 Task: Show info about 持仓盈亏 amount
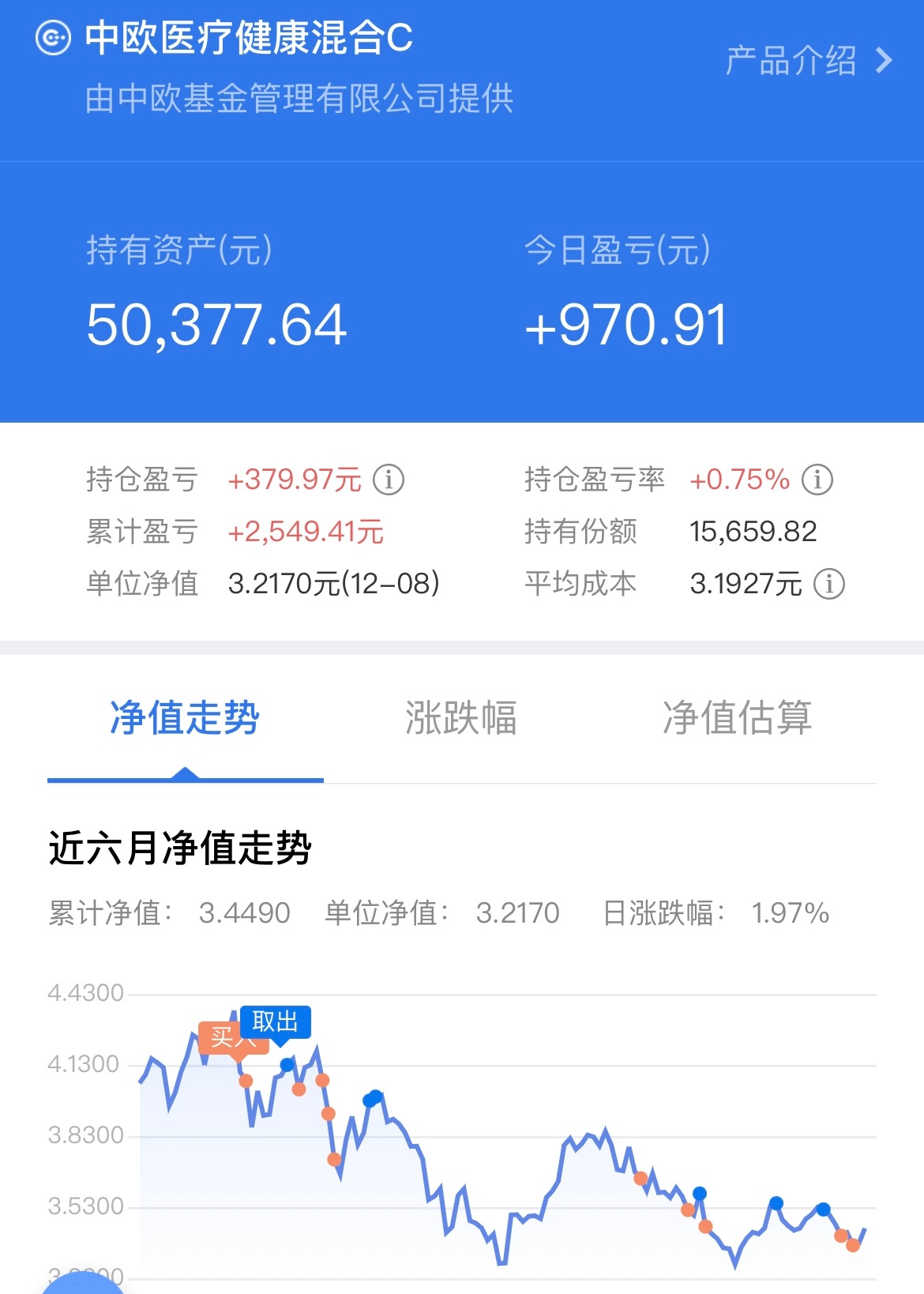pos(389,480)
